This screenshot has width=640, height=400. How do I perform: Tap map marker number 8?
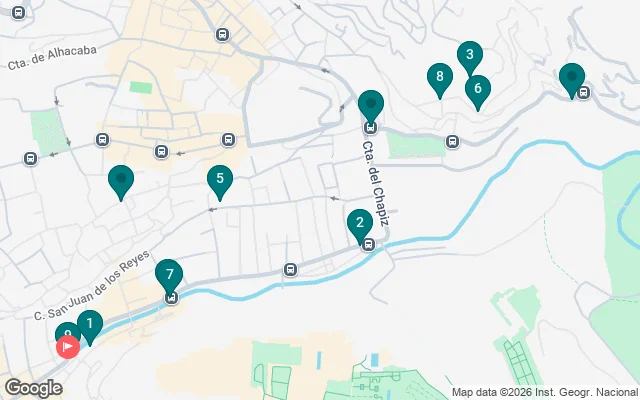[x=438, y=77]
